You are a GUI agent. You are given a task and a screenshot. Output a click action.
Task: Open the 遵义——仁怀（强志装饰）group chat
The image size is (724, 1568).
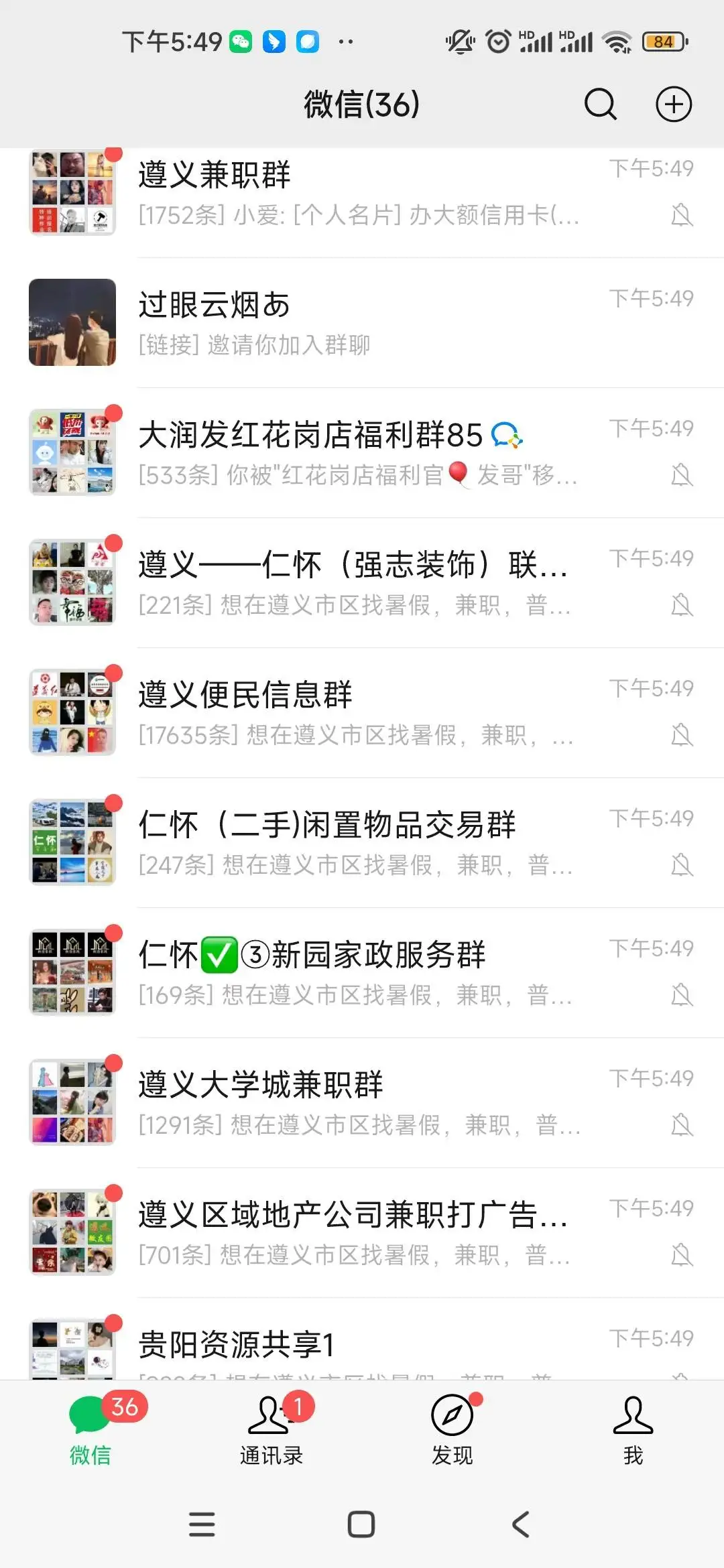tap(362, 583)
